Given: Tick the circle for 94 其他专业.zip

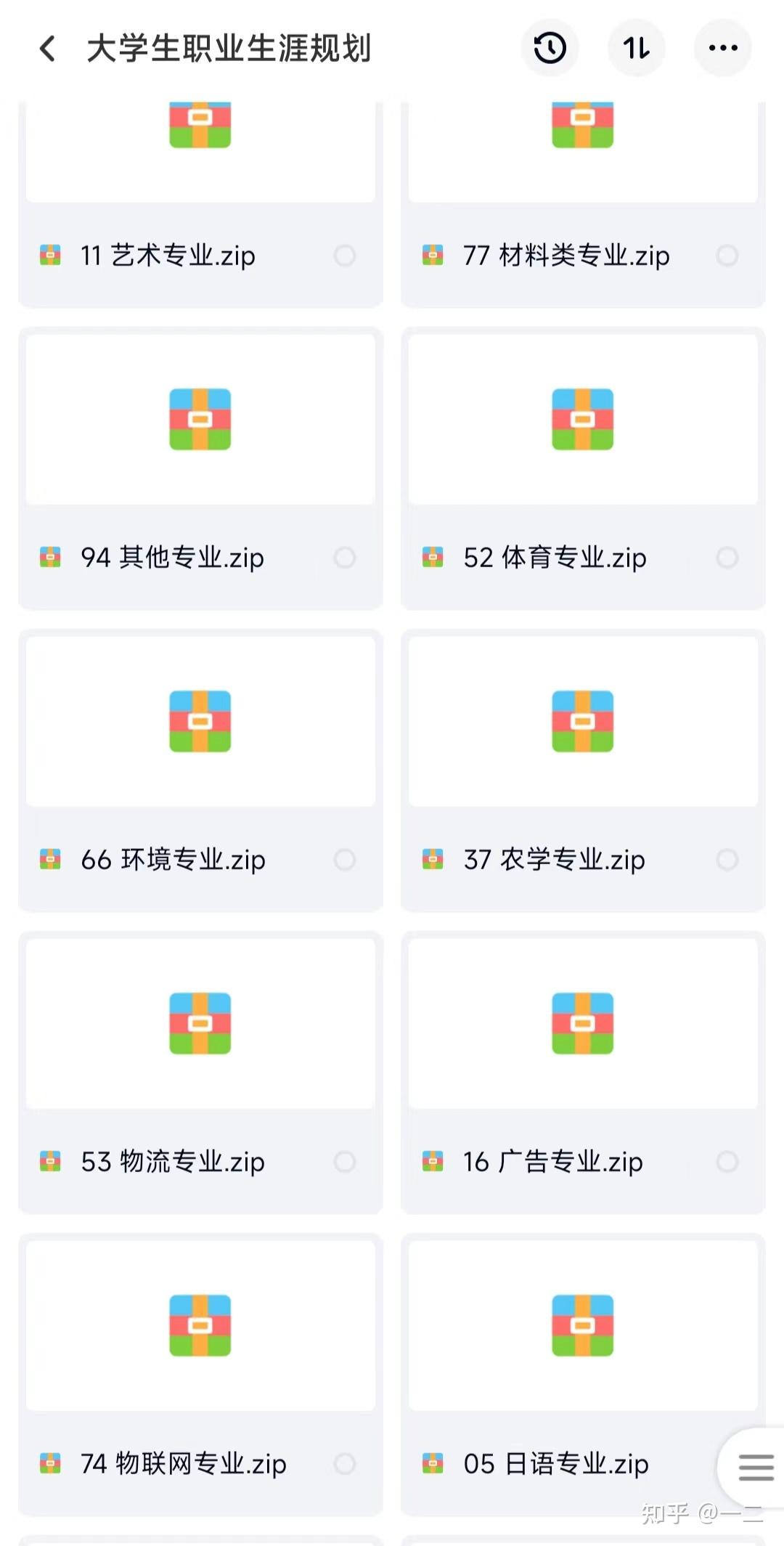Looking at the screenshot, I should click(345, 558).
